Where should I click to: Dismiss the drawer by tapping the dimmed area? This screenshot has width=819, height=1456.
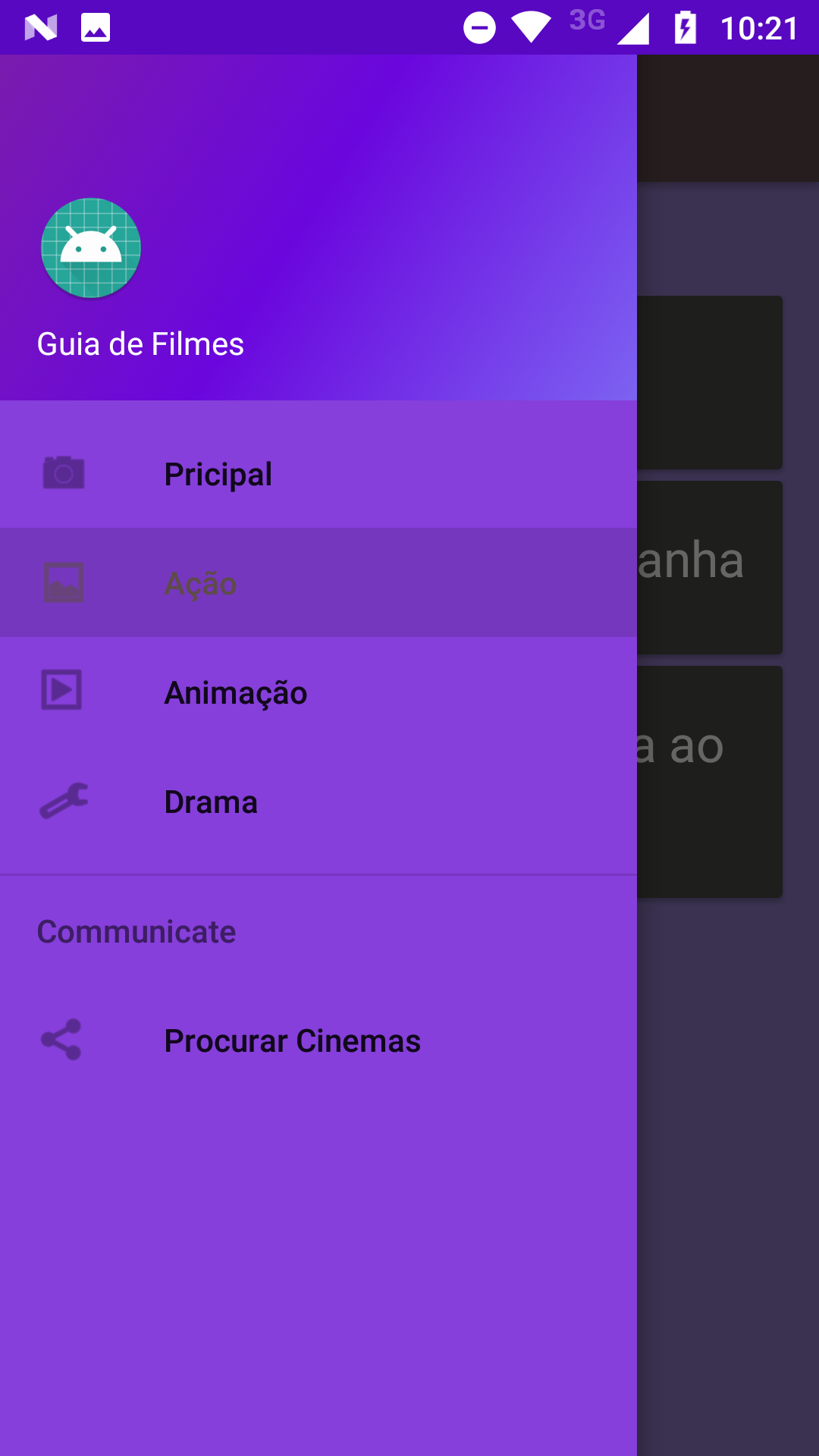pos(728,1137)
